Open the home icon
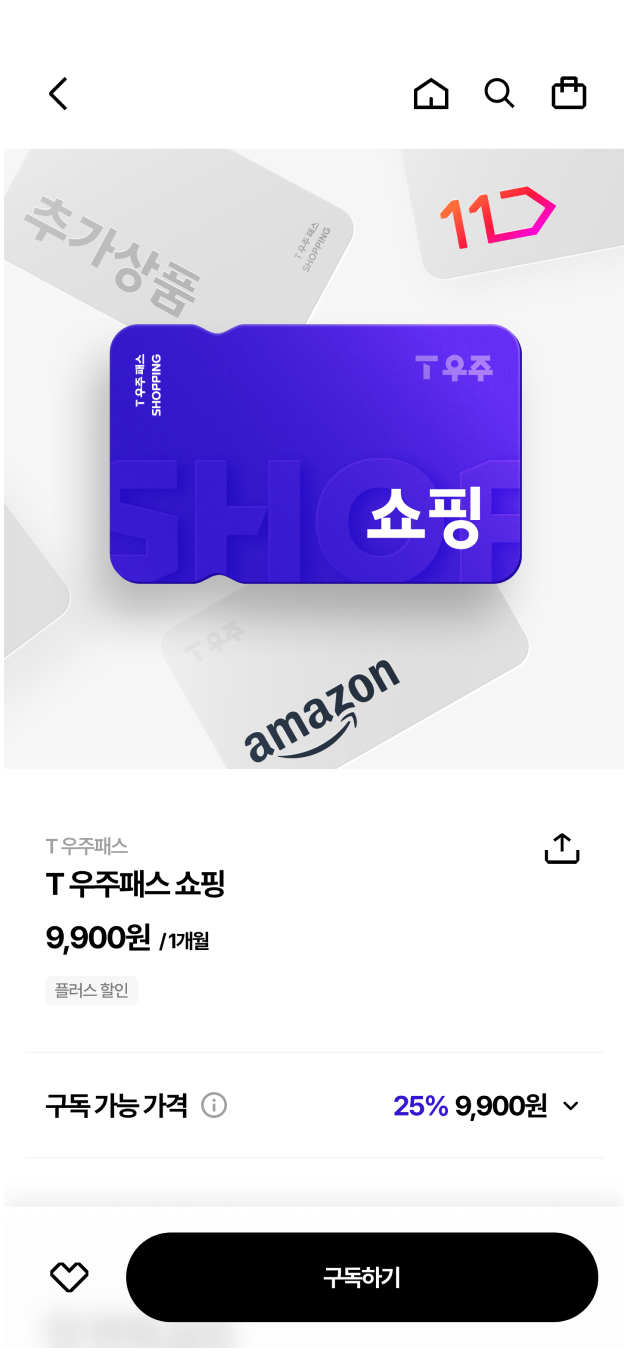Viewport: 625px width, 1349px height. click(x=431, y=94)
